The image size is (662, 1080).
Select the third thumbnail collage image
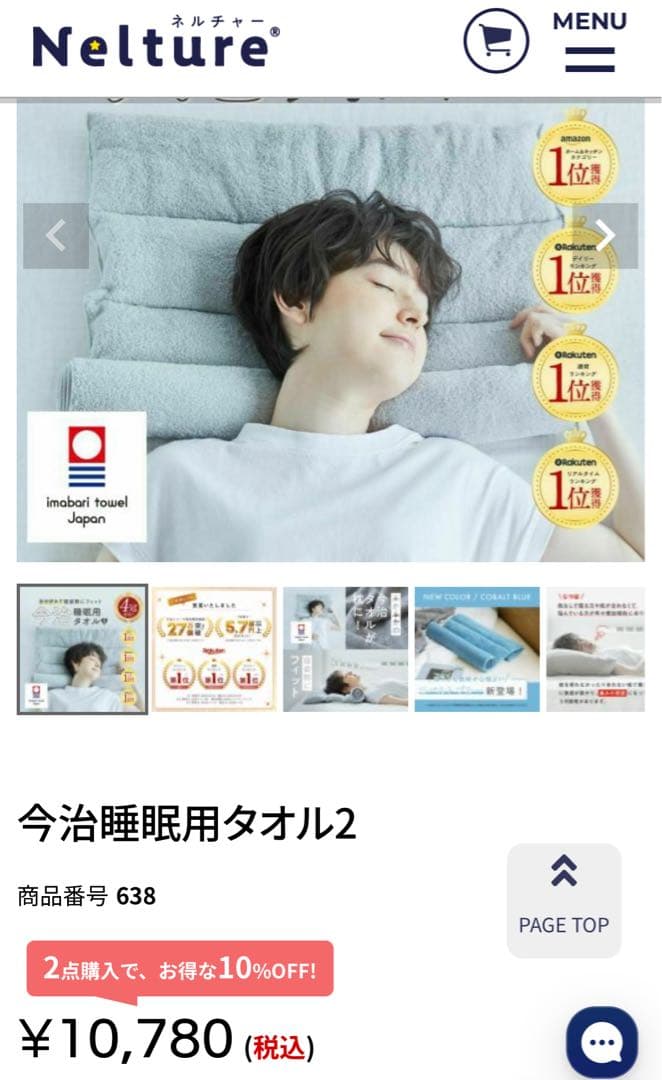click(345, 649)
